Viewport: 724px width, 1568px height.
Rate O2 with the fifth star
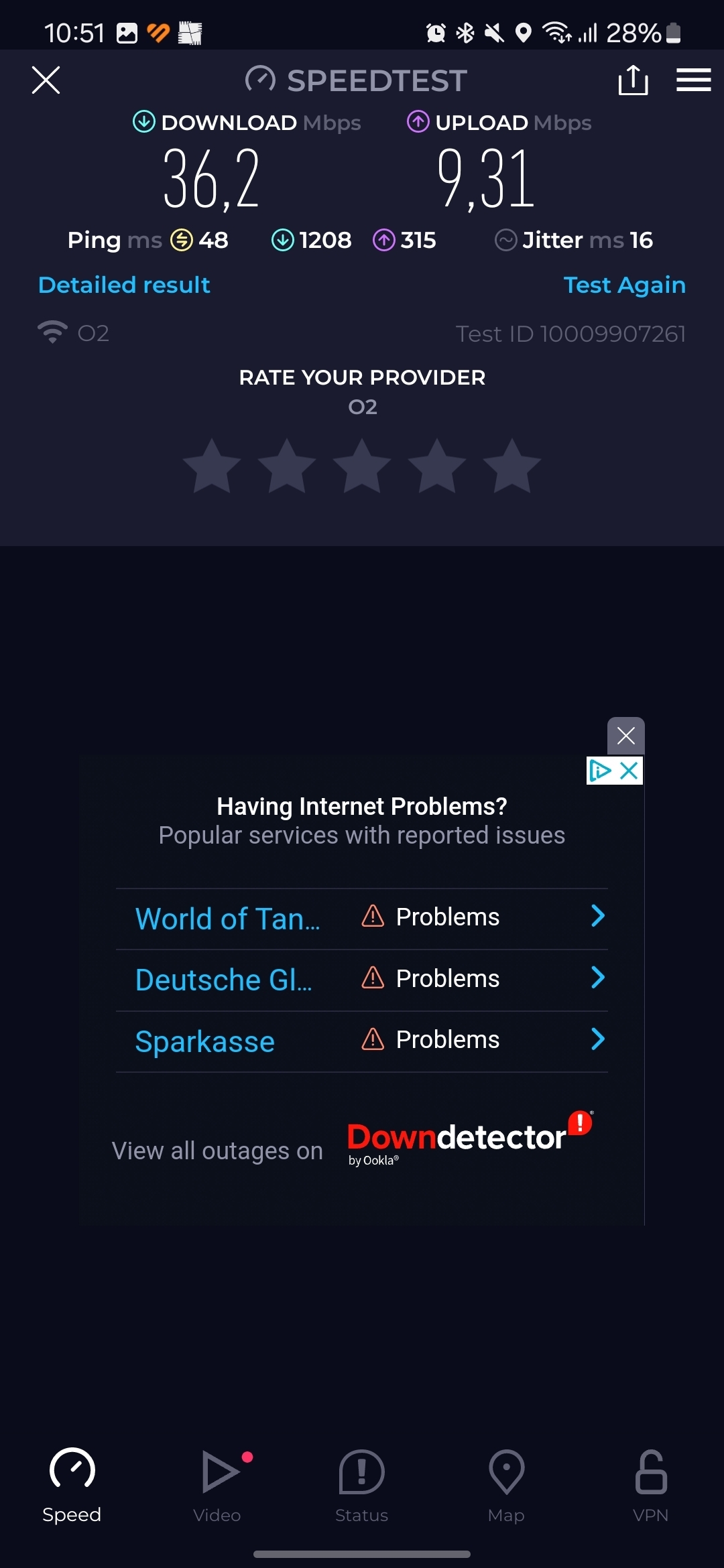(x=512, y=466)
